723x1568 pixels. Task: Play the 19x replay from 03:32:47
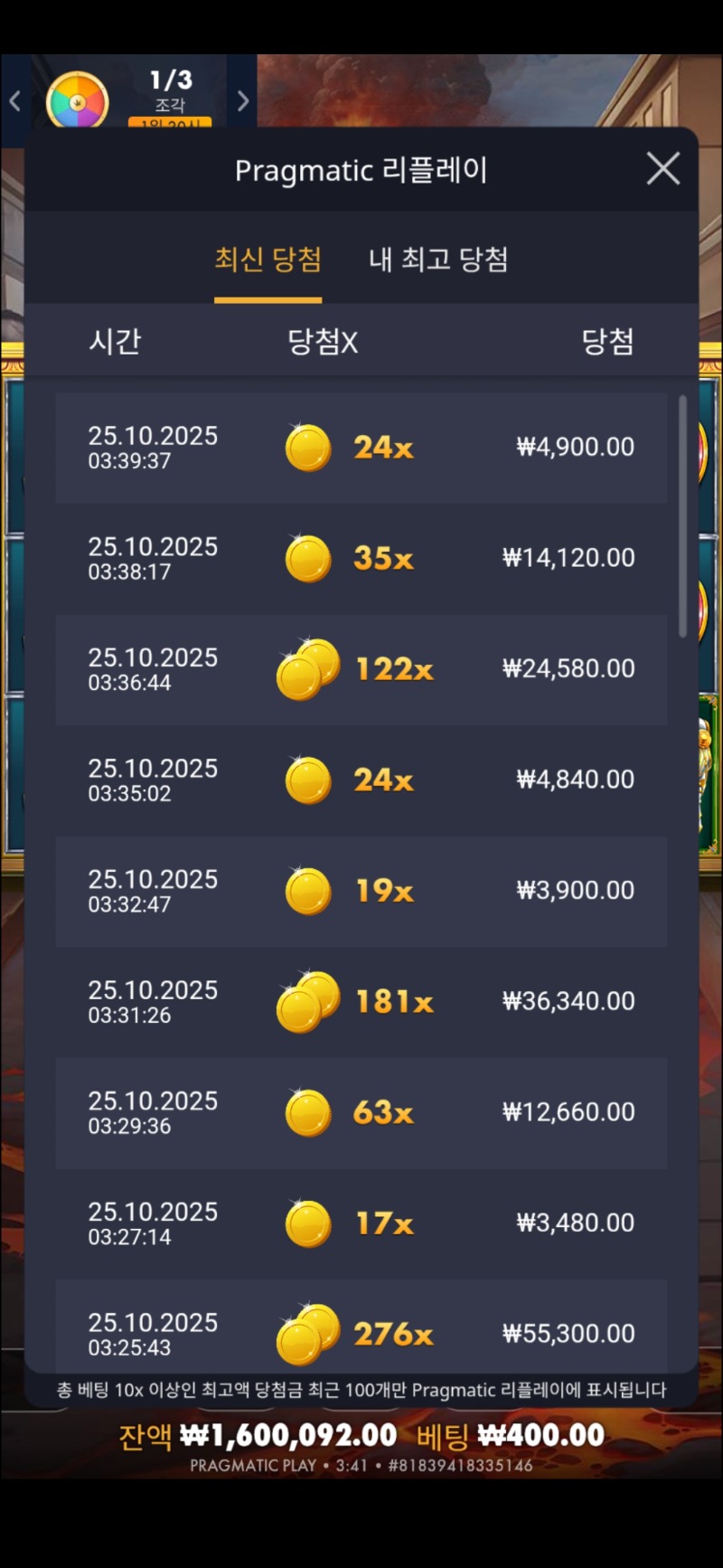361,892
